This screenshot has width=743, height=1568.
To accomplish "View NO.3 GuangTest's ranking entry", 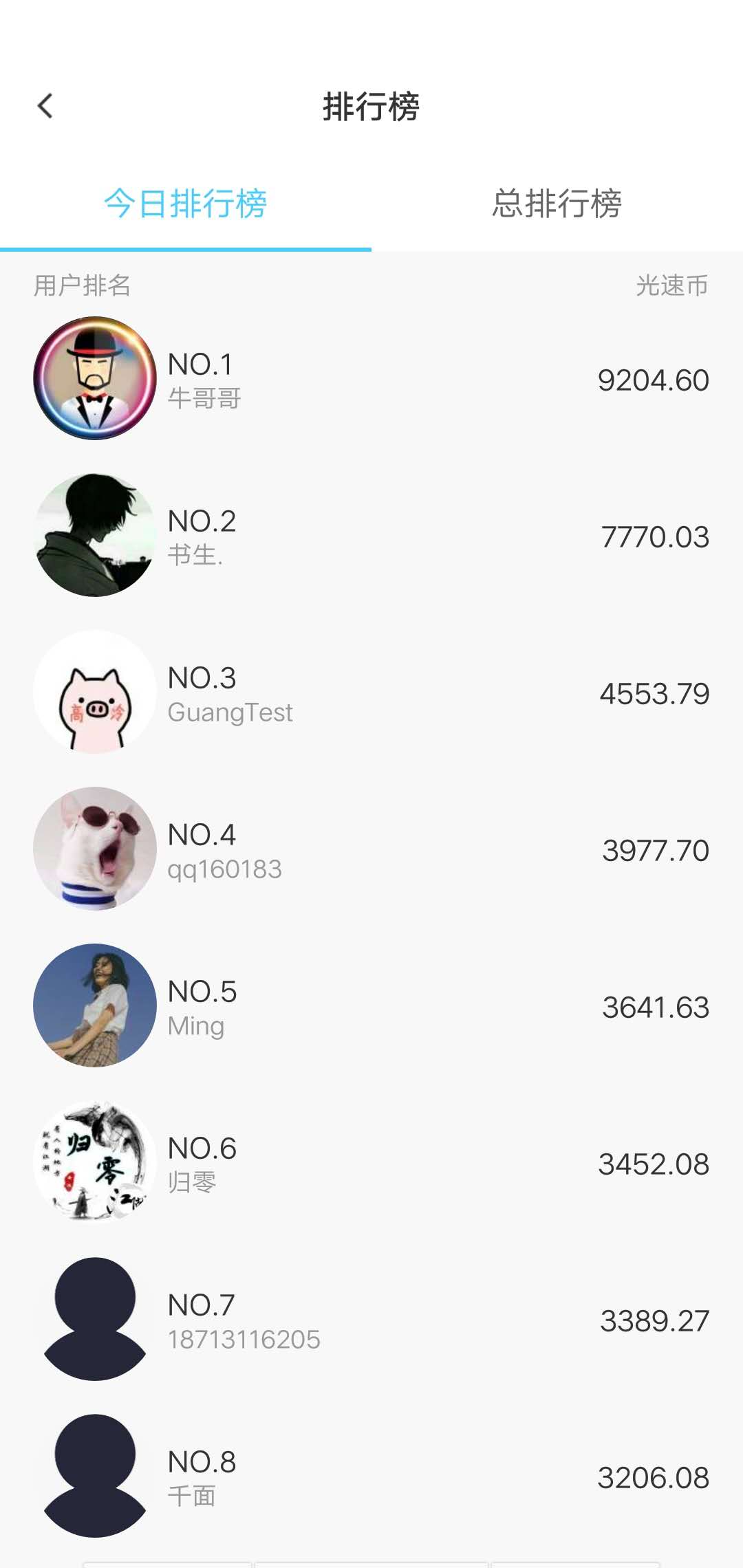I will tap(371, 693).
